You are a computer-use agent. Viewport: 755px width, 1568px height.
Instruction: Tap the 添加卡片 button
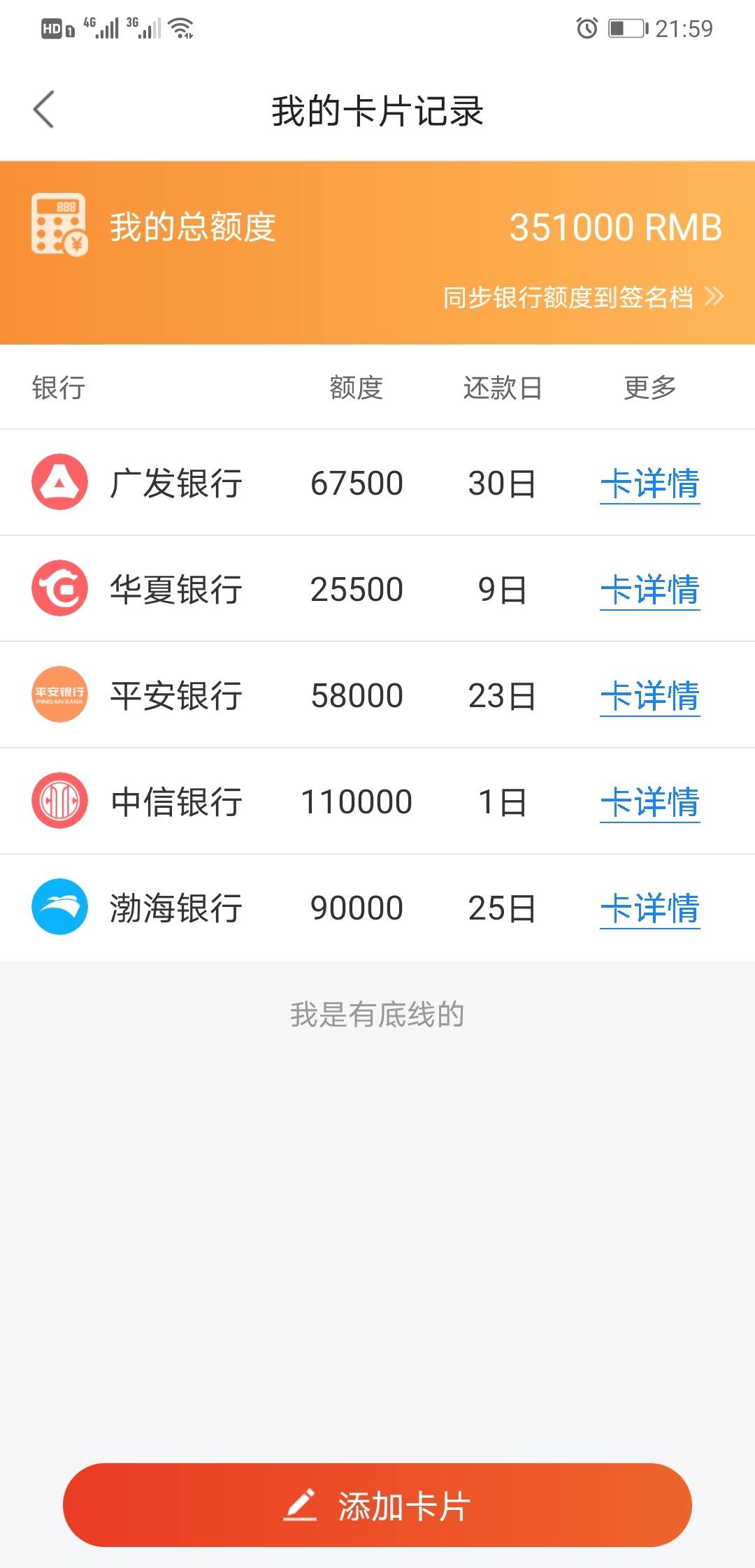point(377,1505)
